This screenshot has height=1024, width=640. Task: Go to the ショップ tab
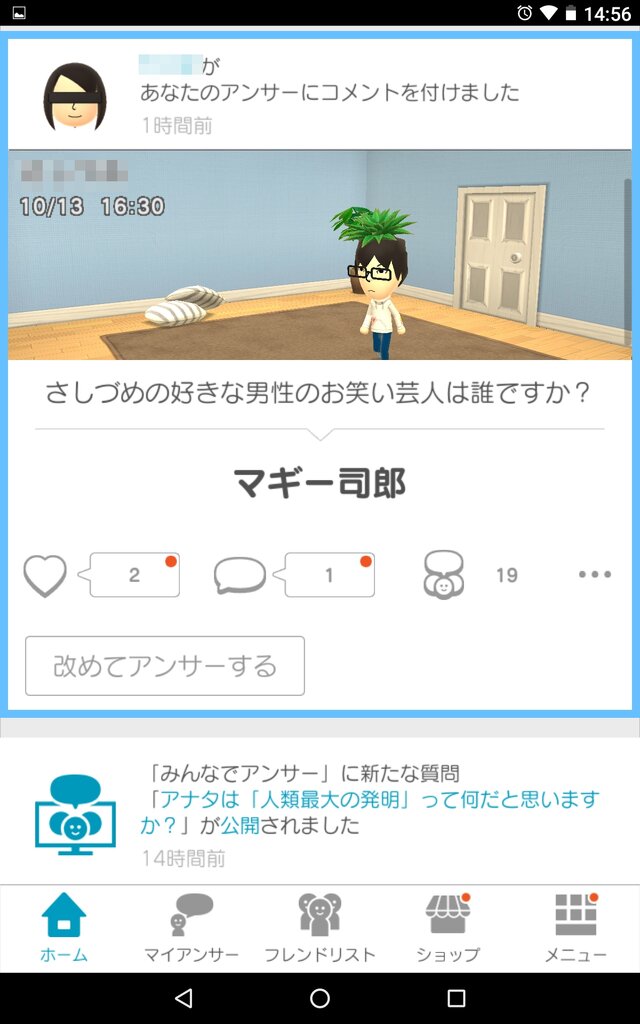tap(447, 928)
